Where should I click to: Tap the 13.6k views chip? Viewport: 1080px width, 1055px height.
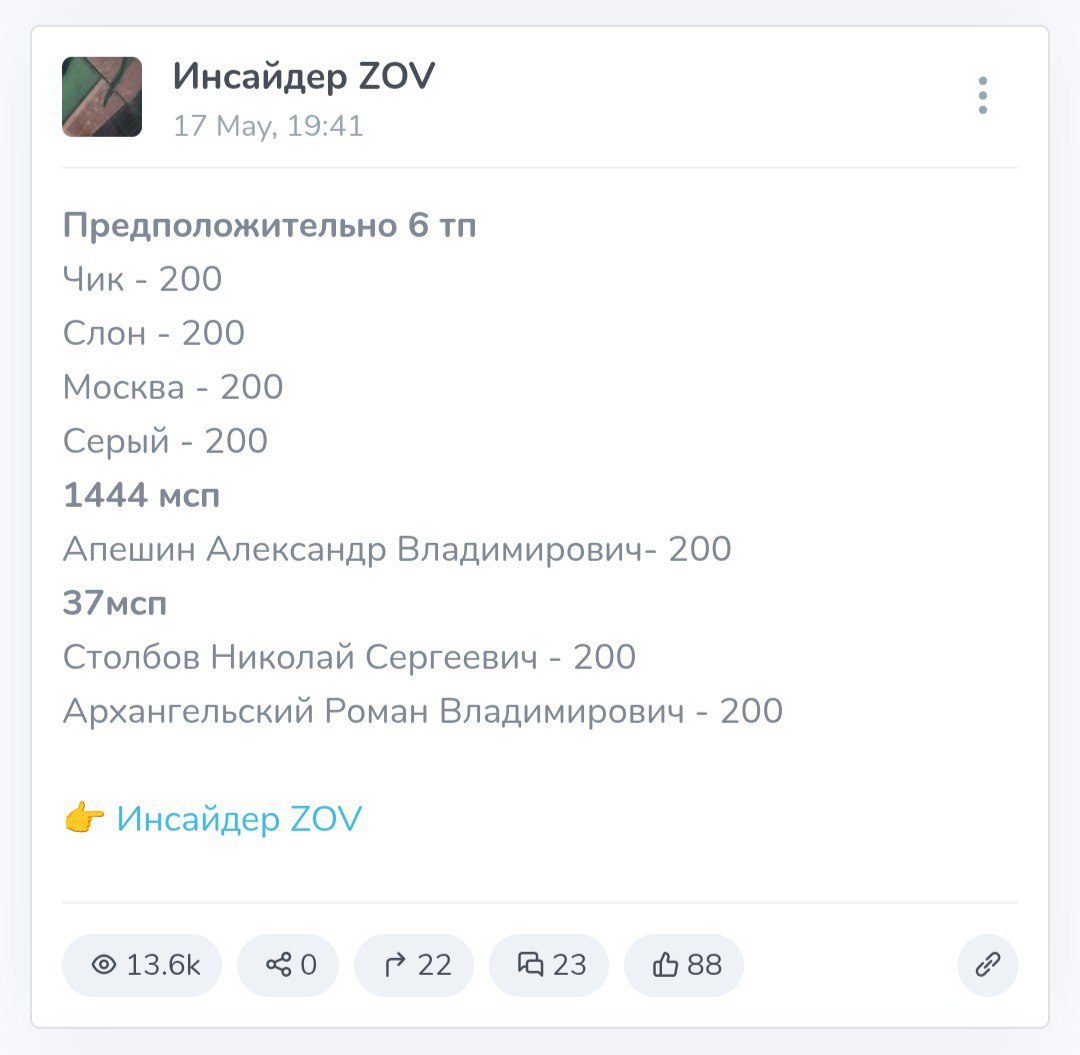pyautogui.click(x=142, y=965)
